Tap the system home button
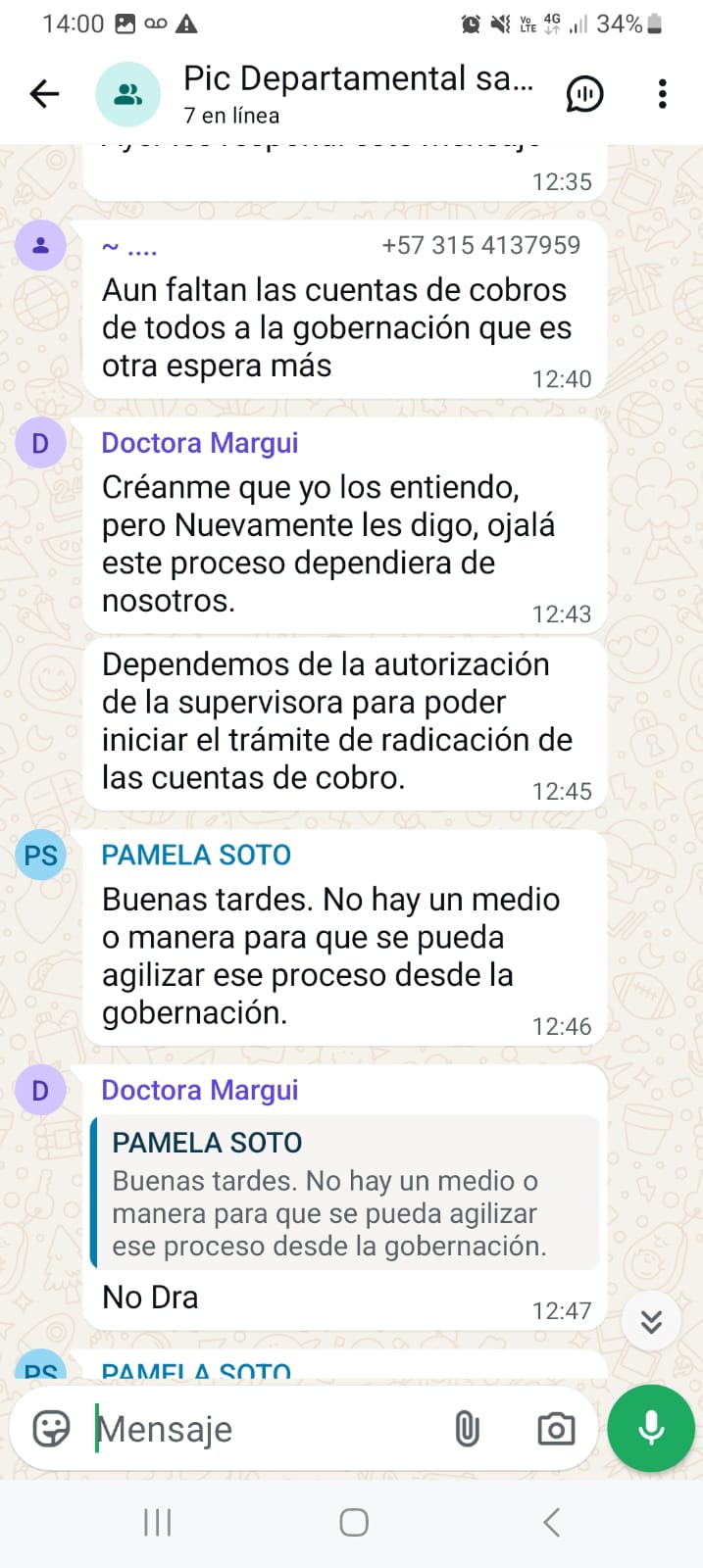703x1568 pixels. (354, 1522)
